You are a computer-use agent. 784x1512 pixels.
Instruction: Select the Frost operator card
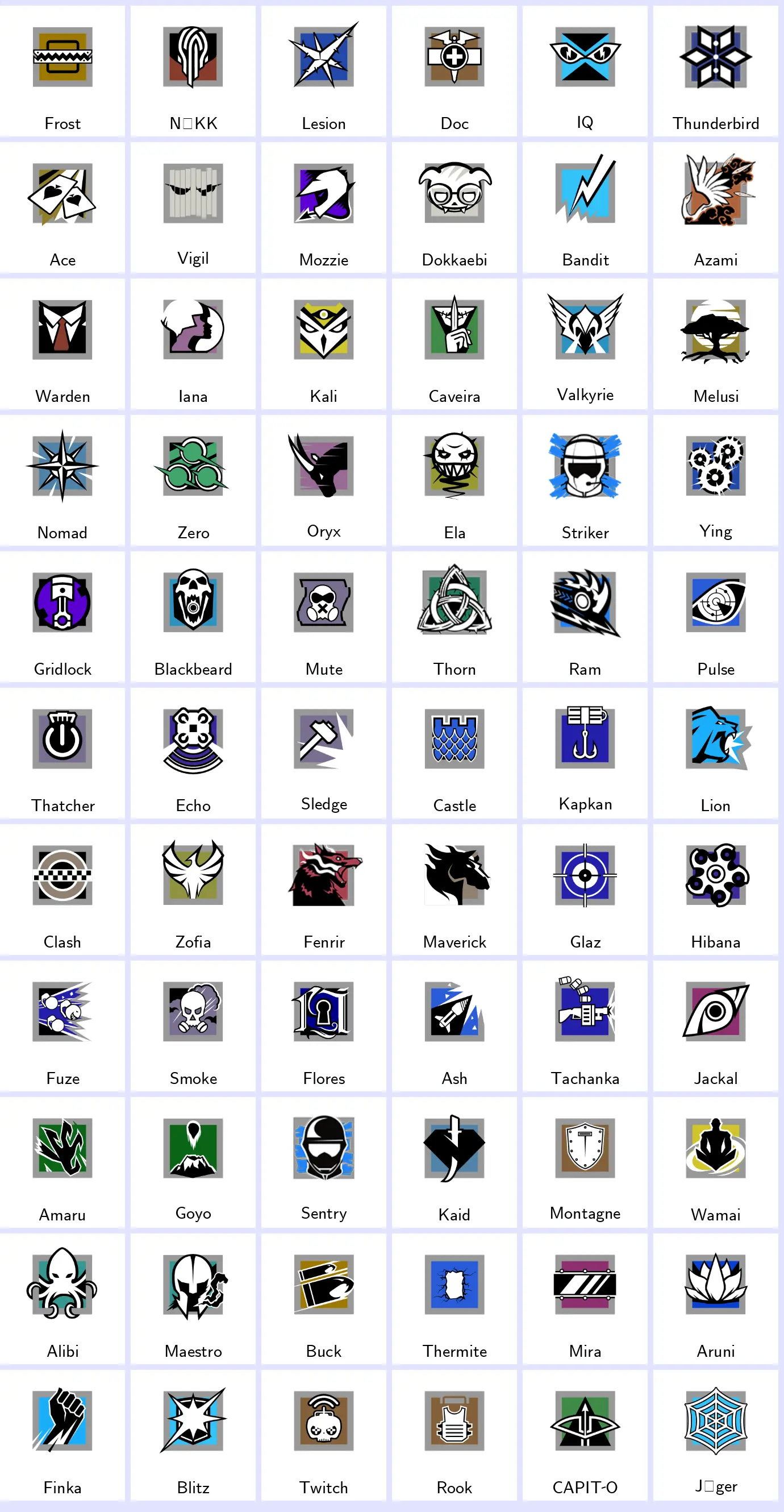click(62, 72)
